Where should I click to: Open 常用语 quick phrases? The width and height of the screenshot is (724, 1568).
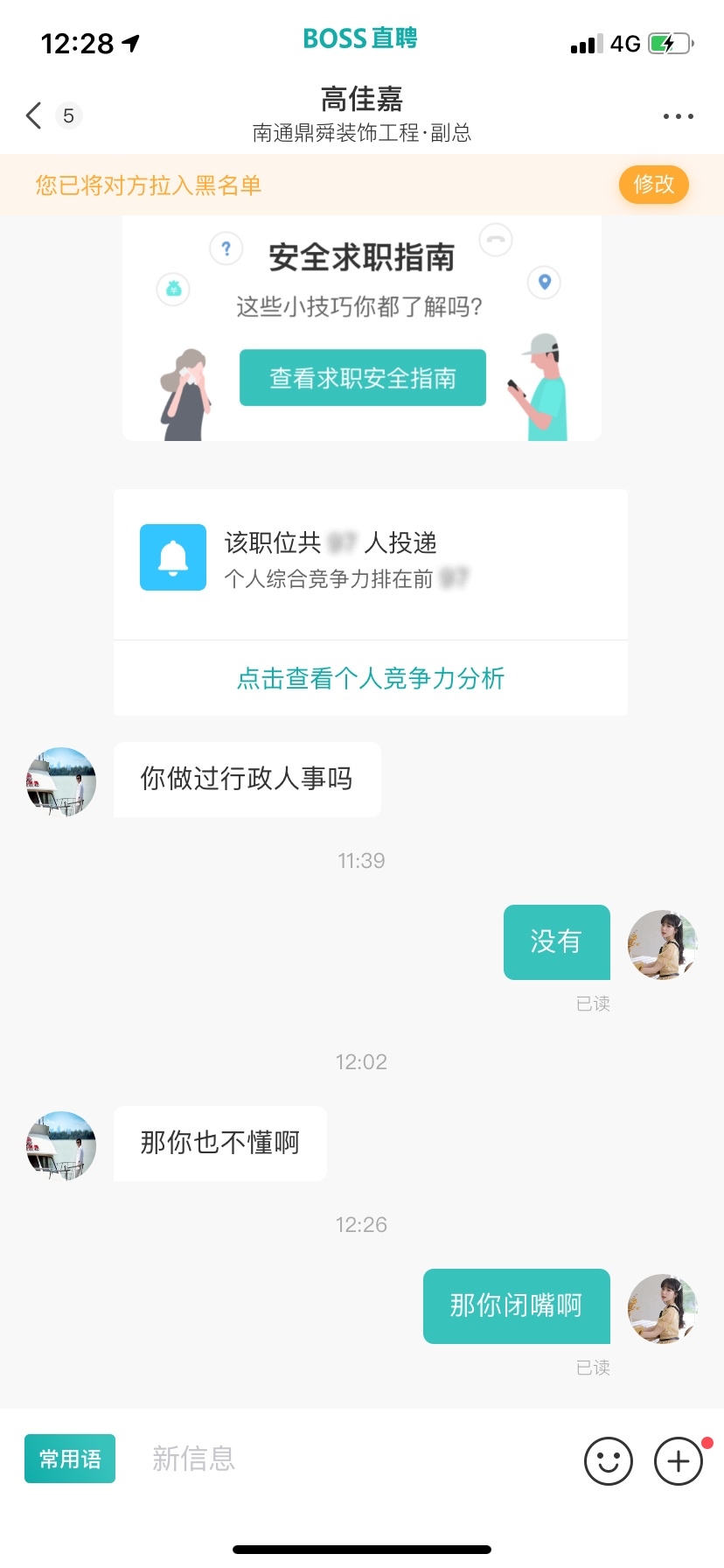coord(70,1459)
